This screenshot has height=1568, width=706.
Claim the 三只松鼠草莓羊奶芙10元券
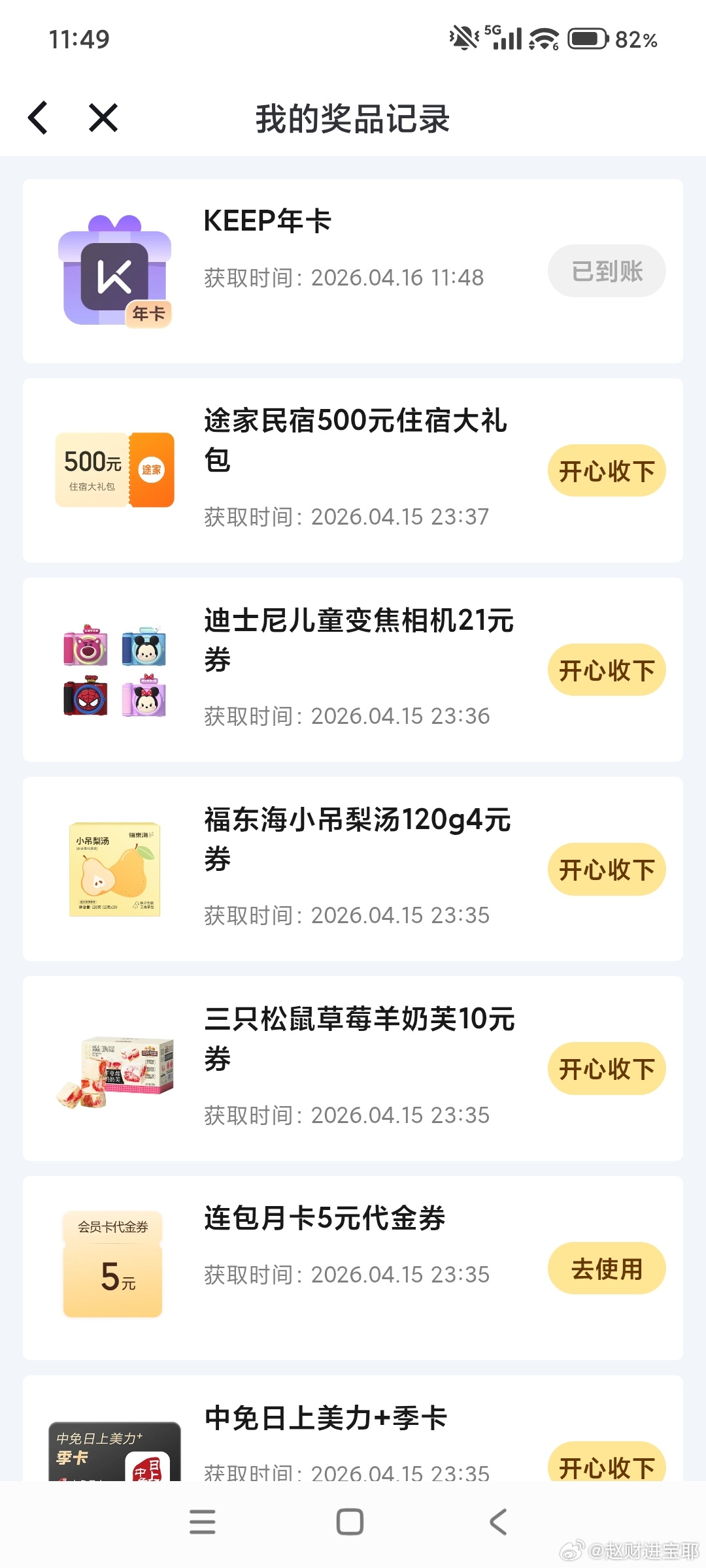[607, 1069]
